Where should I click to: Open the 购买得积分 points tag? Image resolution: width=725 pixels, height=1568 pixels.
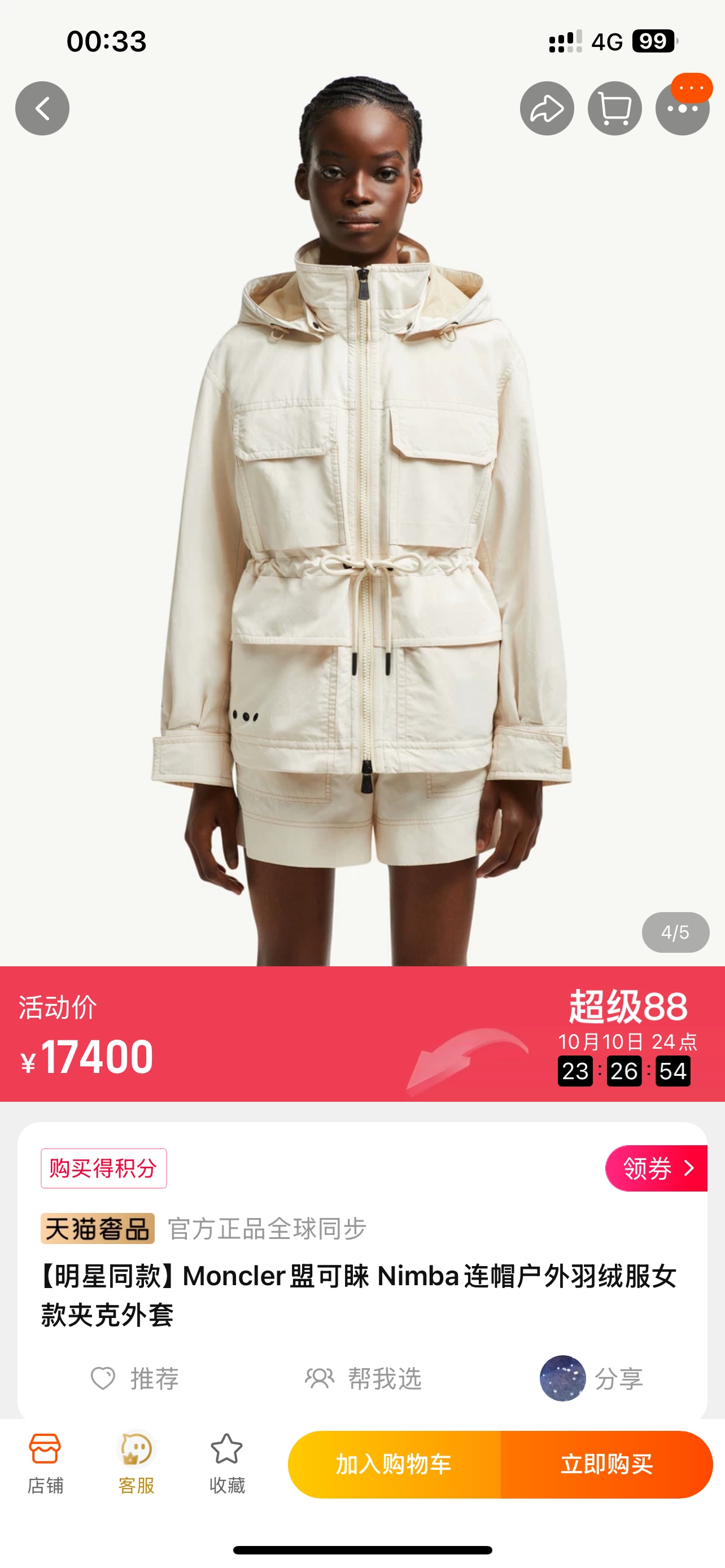coord(103,1168)
